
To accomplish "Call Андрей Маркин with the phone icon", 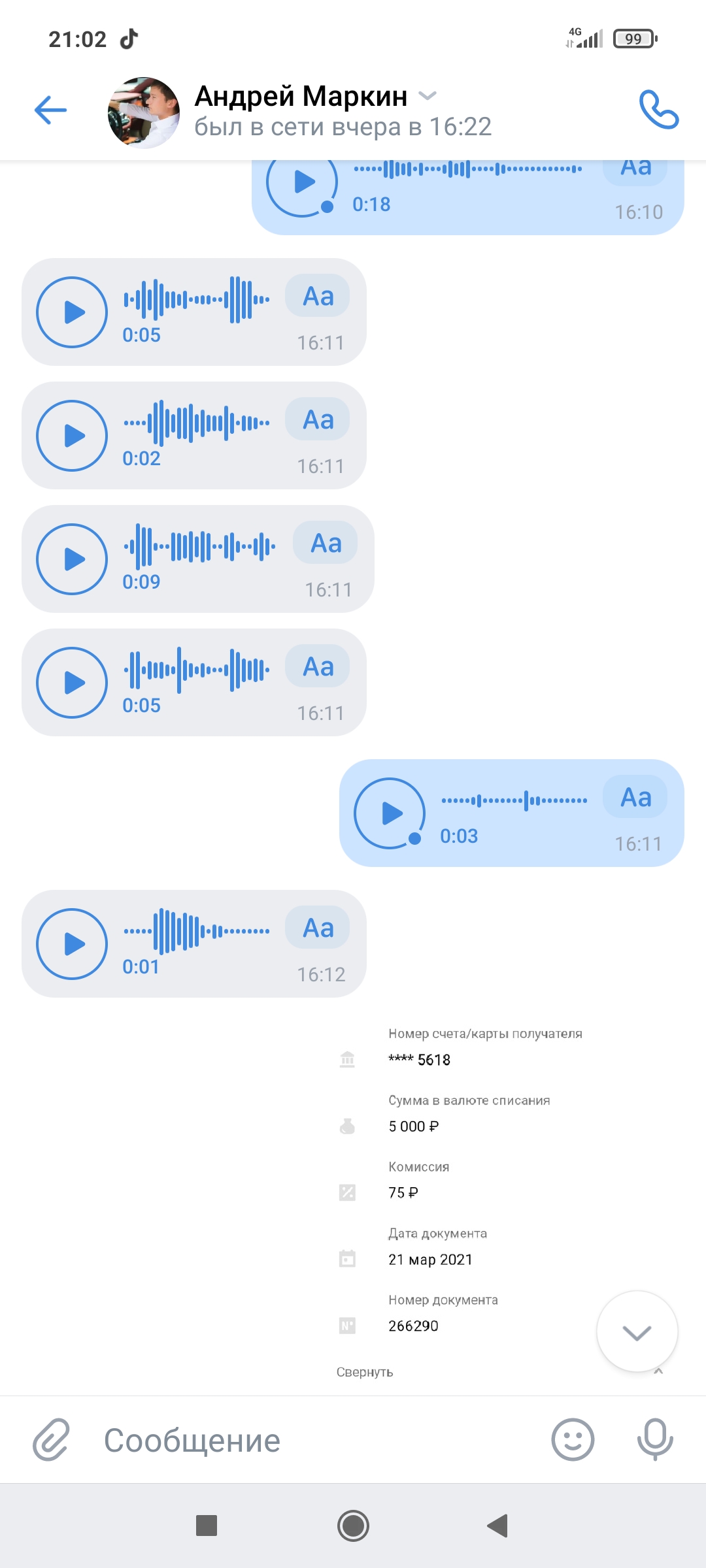I will coord(659,109).
